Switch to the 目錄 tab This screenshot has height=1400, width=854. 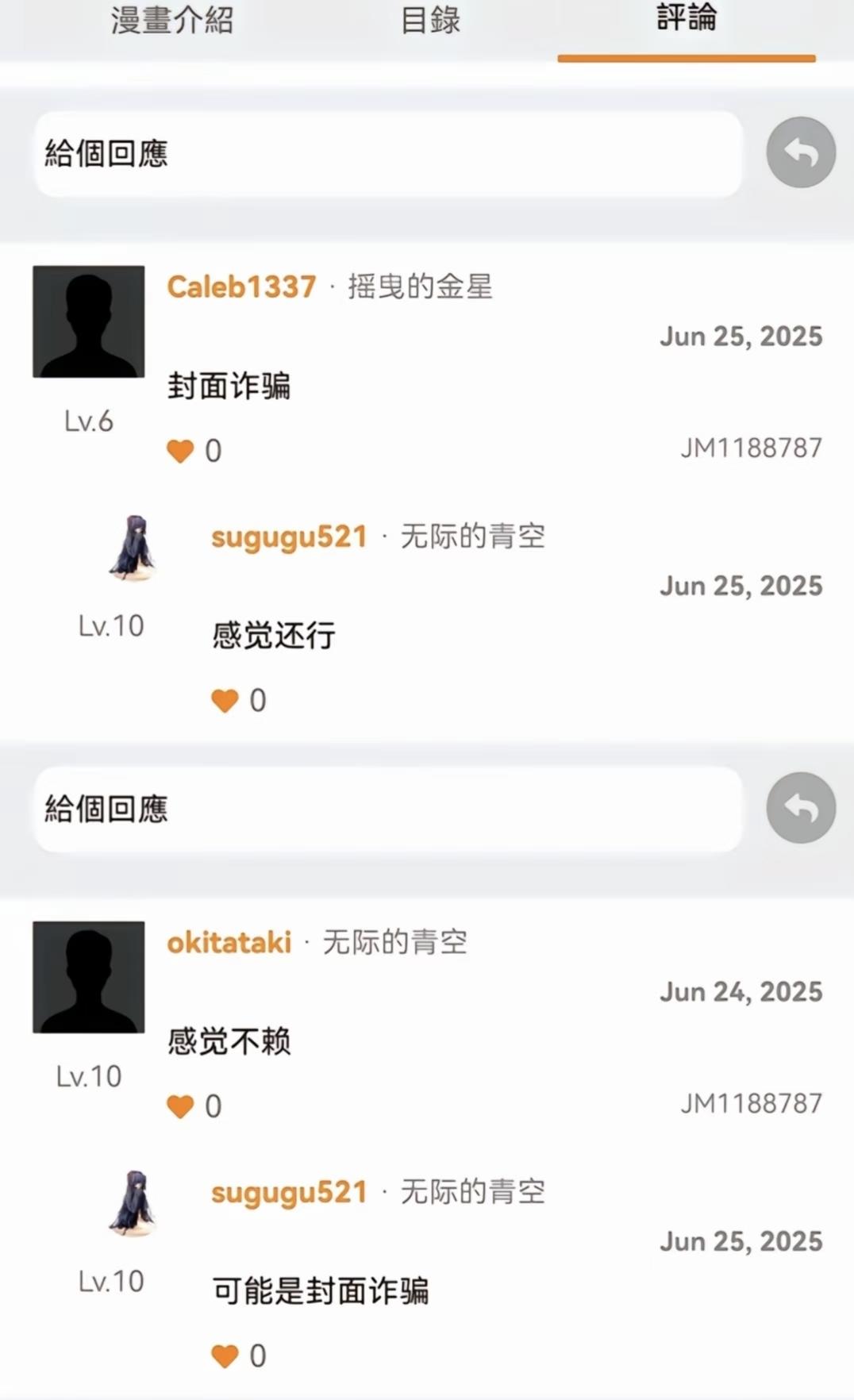click(x=429, y=21)
